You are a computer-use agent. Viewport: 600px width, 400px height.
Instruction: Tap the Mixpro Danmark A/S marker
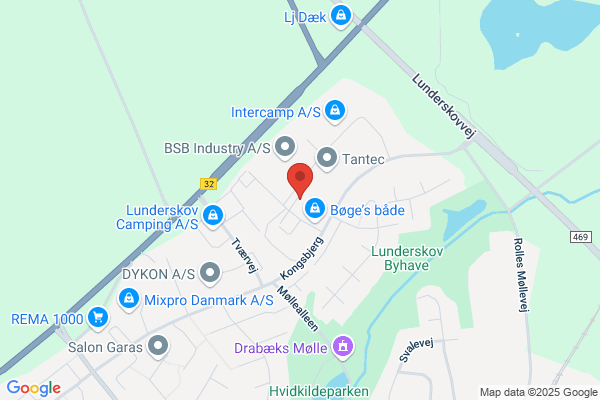pyautogui.click(x=129, y=299)
